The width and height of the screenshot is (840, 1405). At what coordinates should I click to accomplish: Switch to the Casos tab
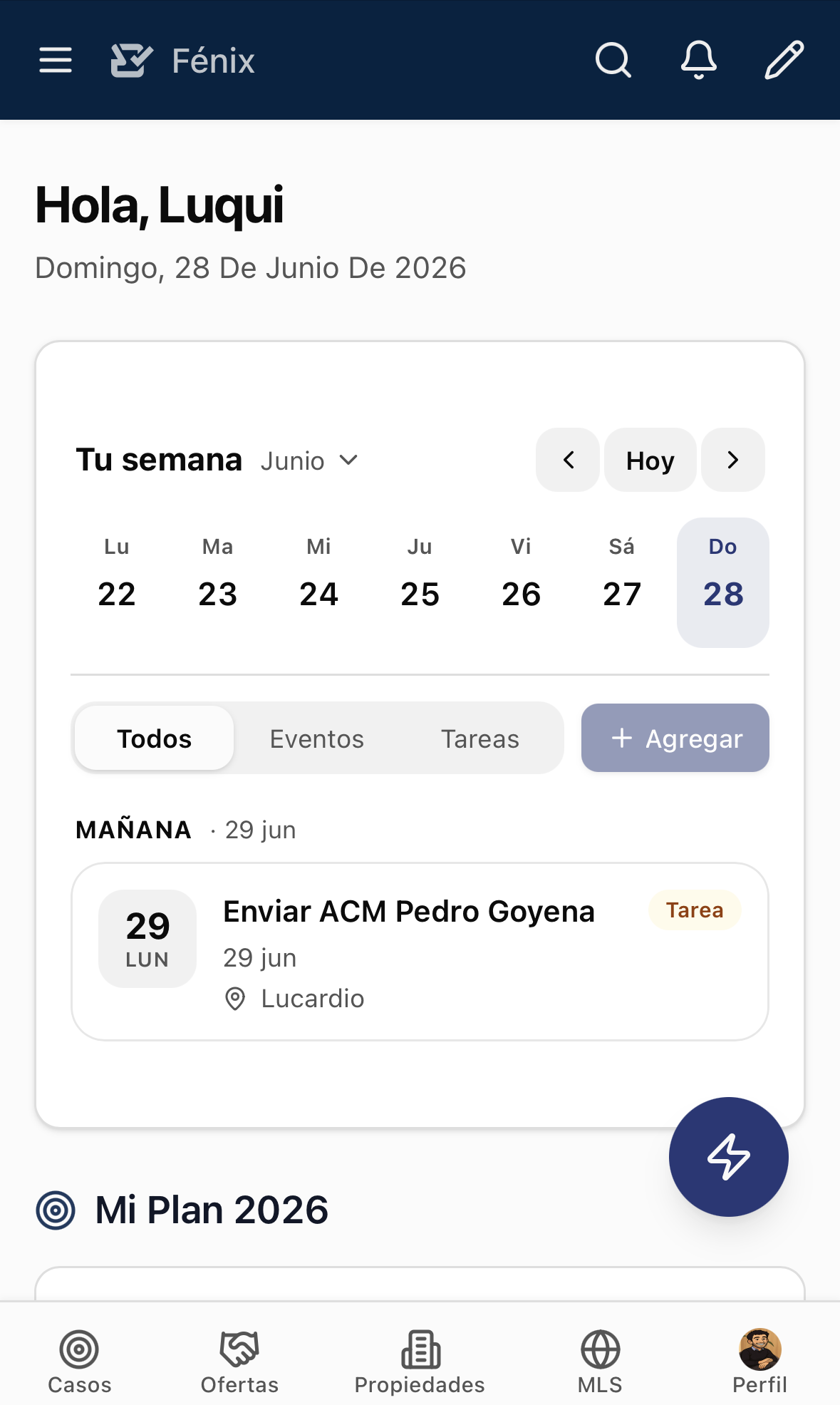(x=80, y=1362)
